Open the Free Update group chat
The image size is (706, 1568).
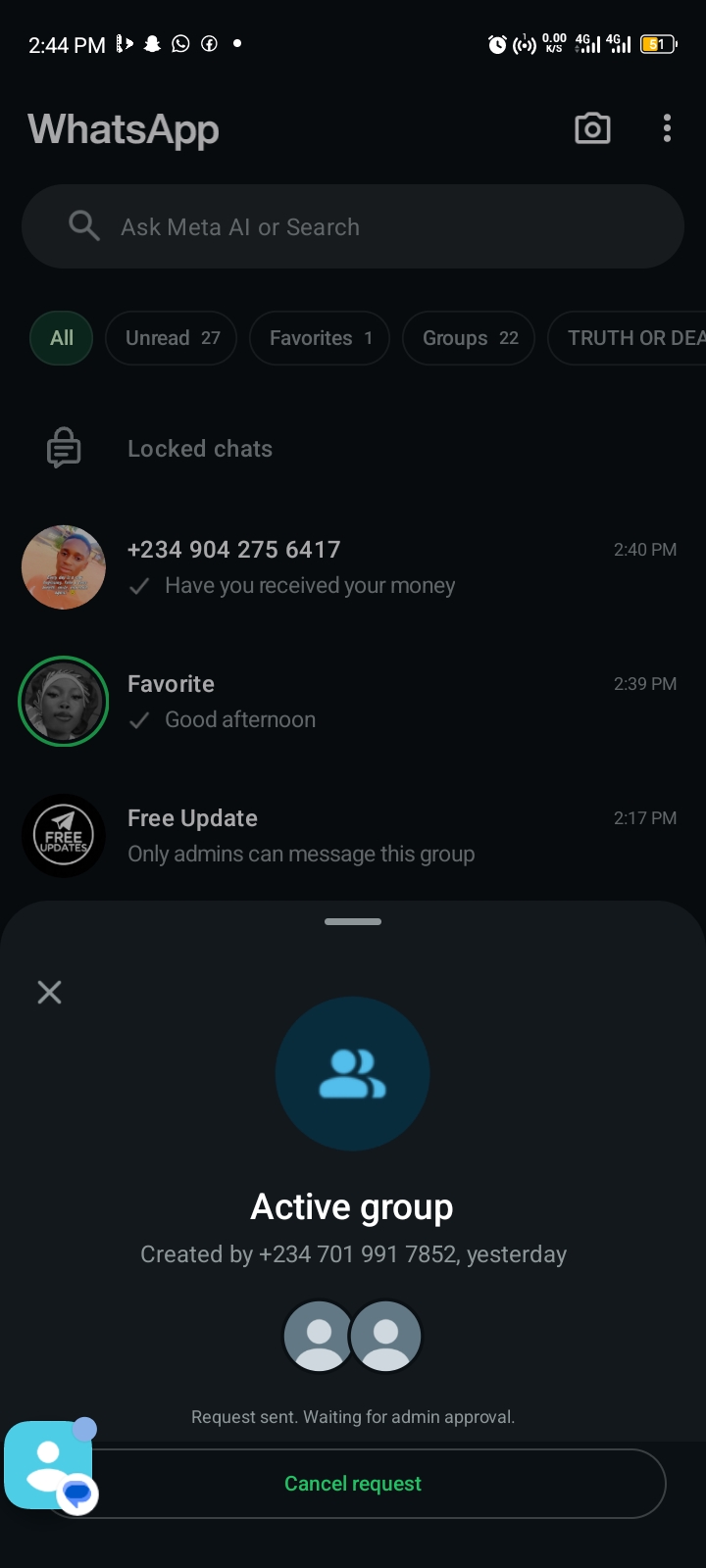[x=353, y=836]
